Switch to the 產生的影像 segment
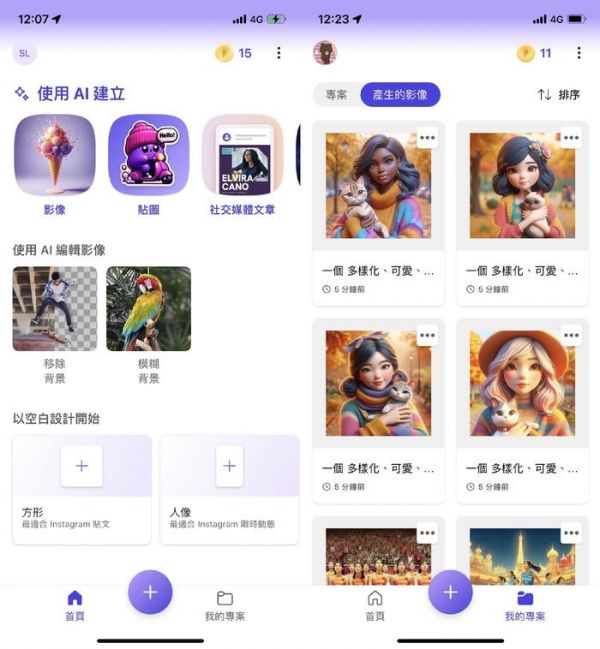 point(400,95)
